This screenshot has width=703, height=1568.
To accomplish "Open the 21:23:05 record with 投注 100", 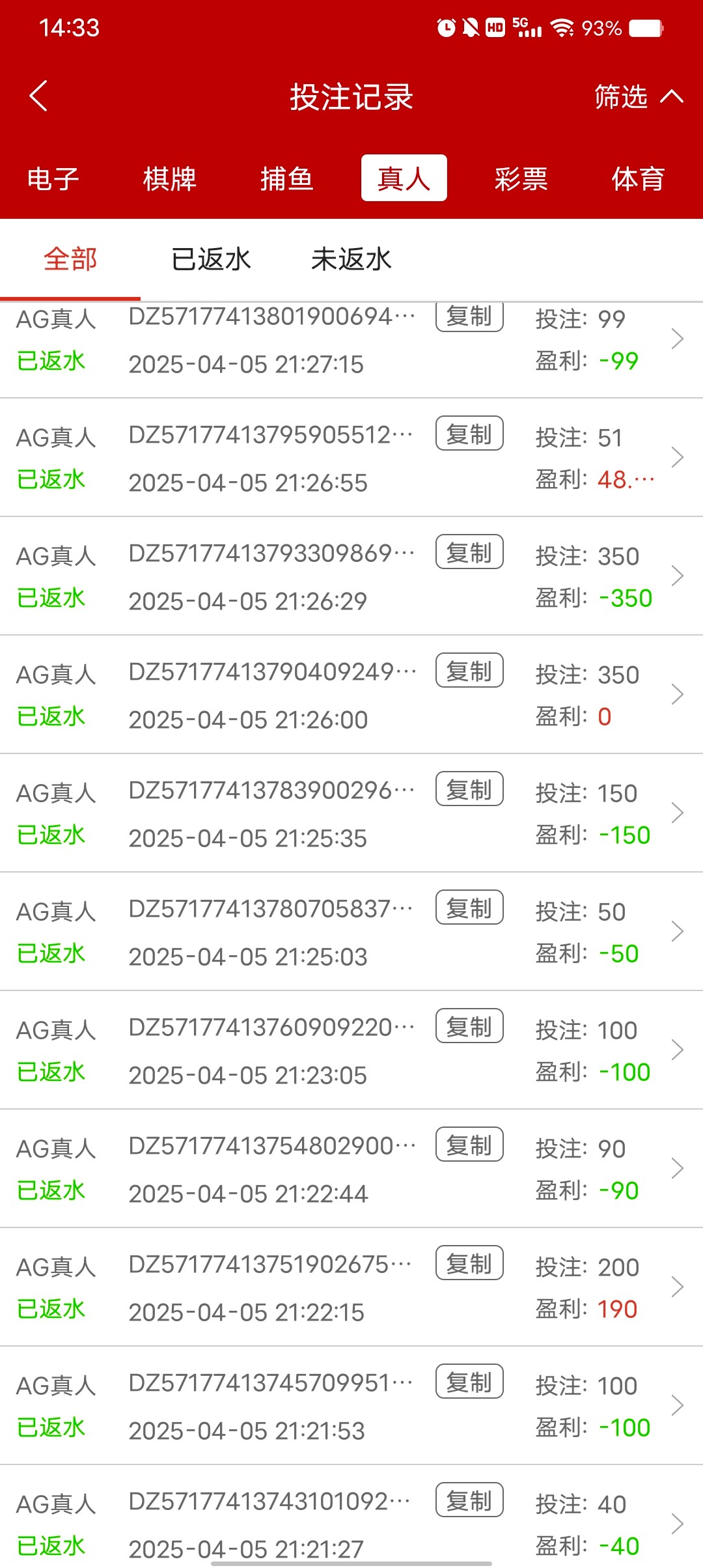I will pos(677,1050).
